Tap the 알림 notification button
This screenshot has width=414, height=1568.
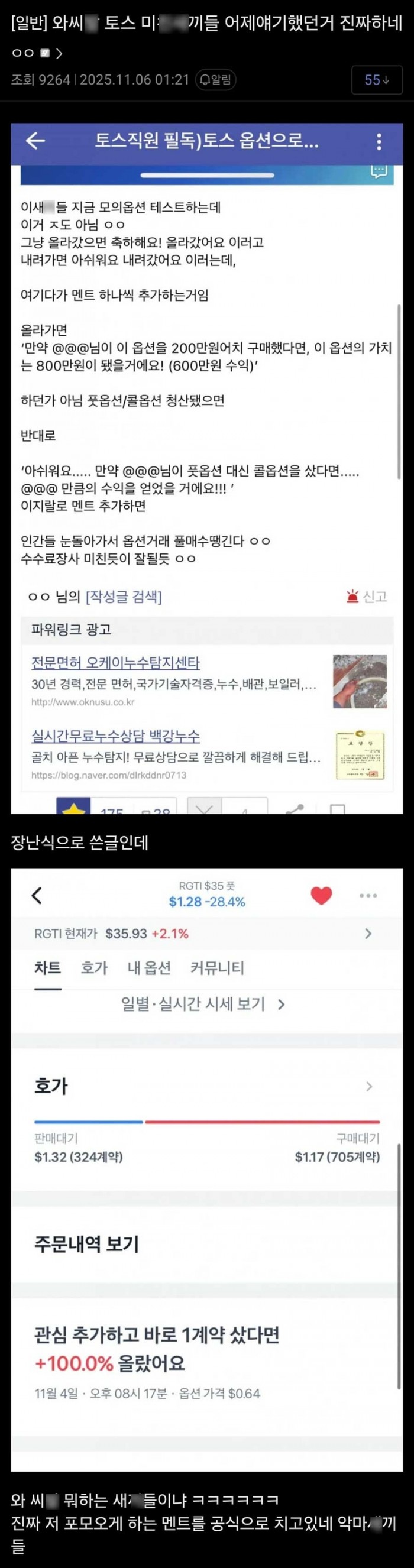pos(215,80)
